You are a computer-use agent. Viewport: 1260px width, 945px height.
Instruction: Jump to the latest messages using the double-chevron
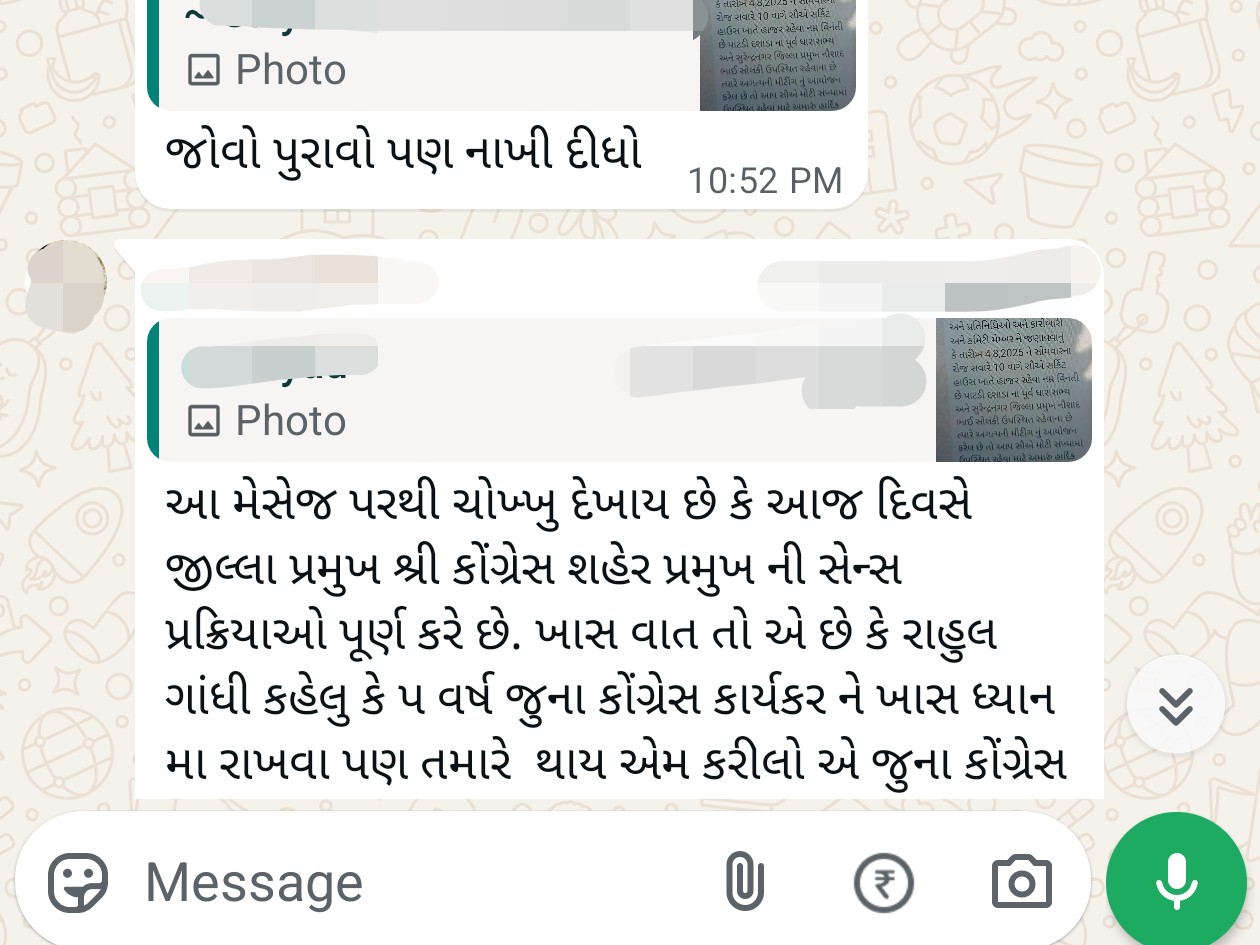tap(1175, 705)
